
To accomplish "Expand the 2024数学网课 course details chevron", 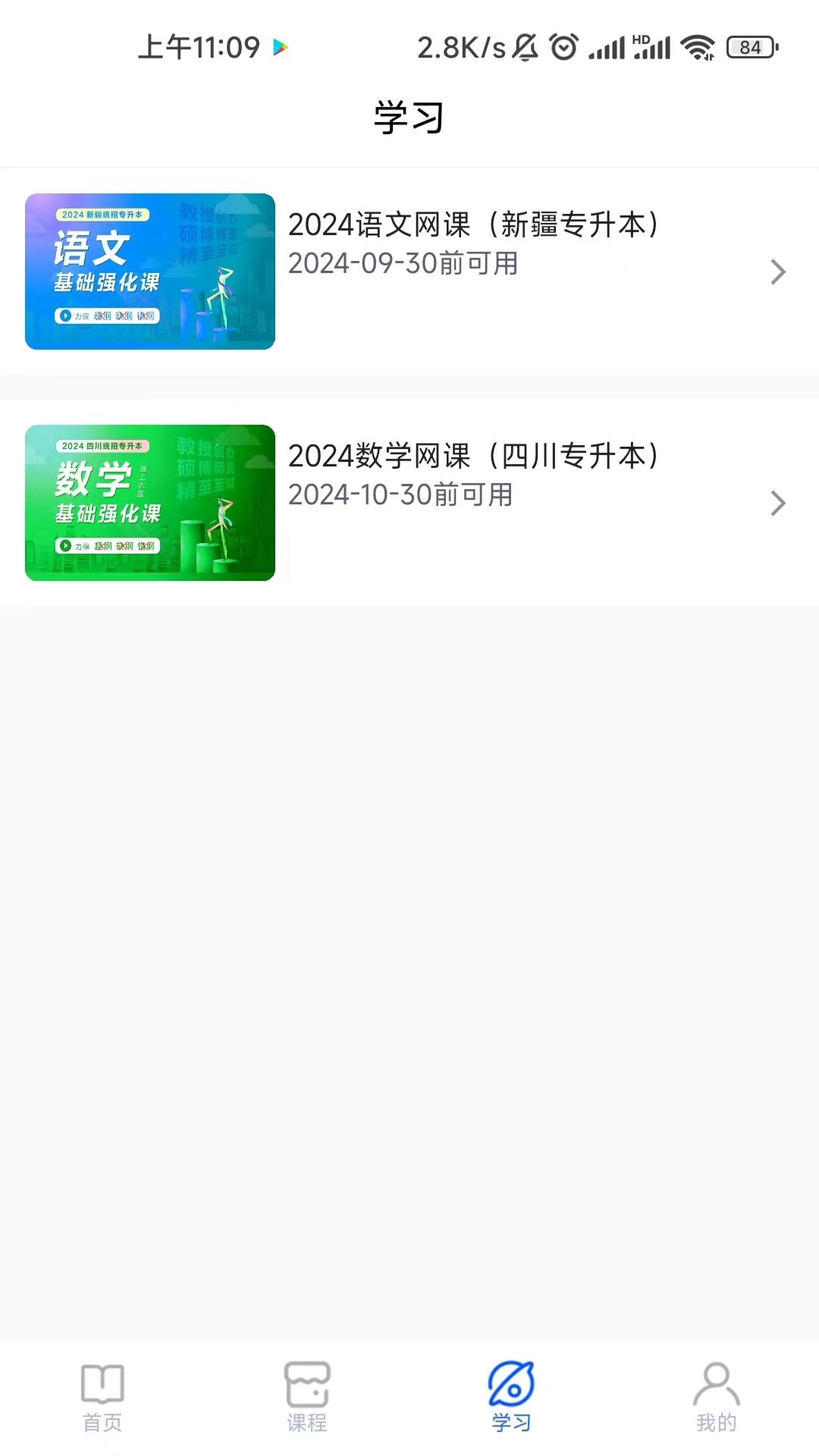I will (x=778, y=503).
